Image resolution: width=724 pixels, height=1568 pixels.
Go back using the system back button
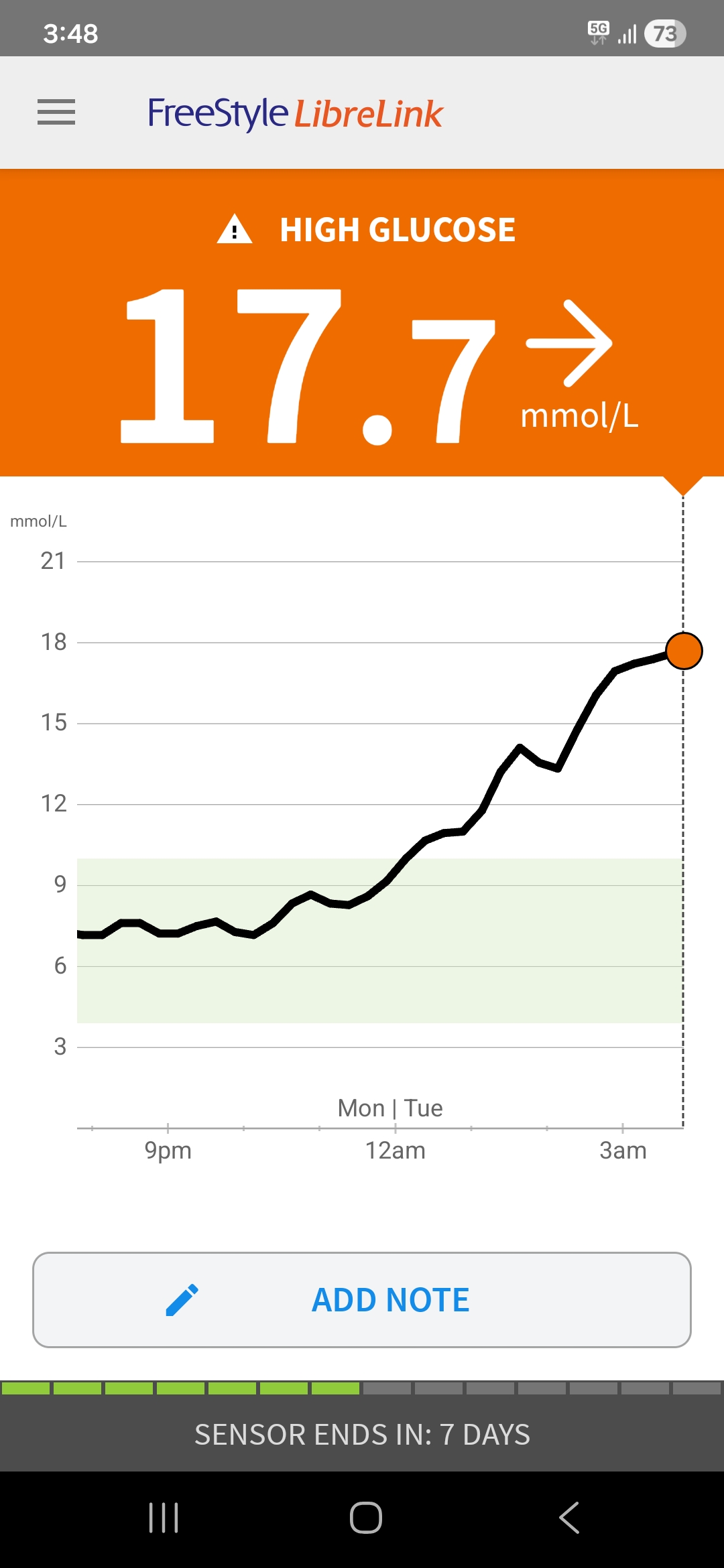coord(569,1518)
